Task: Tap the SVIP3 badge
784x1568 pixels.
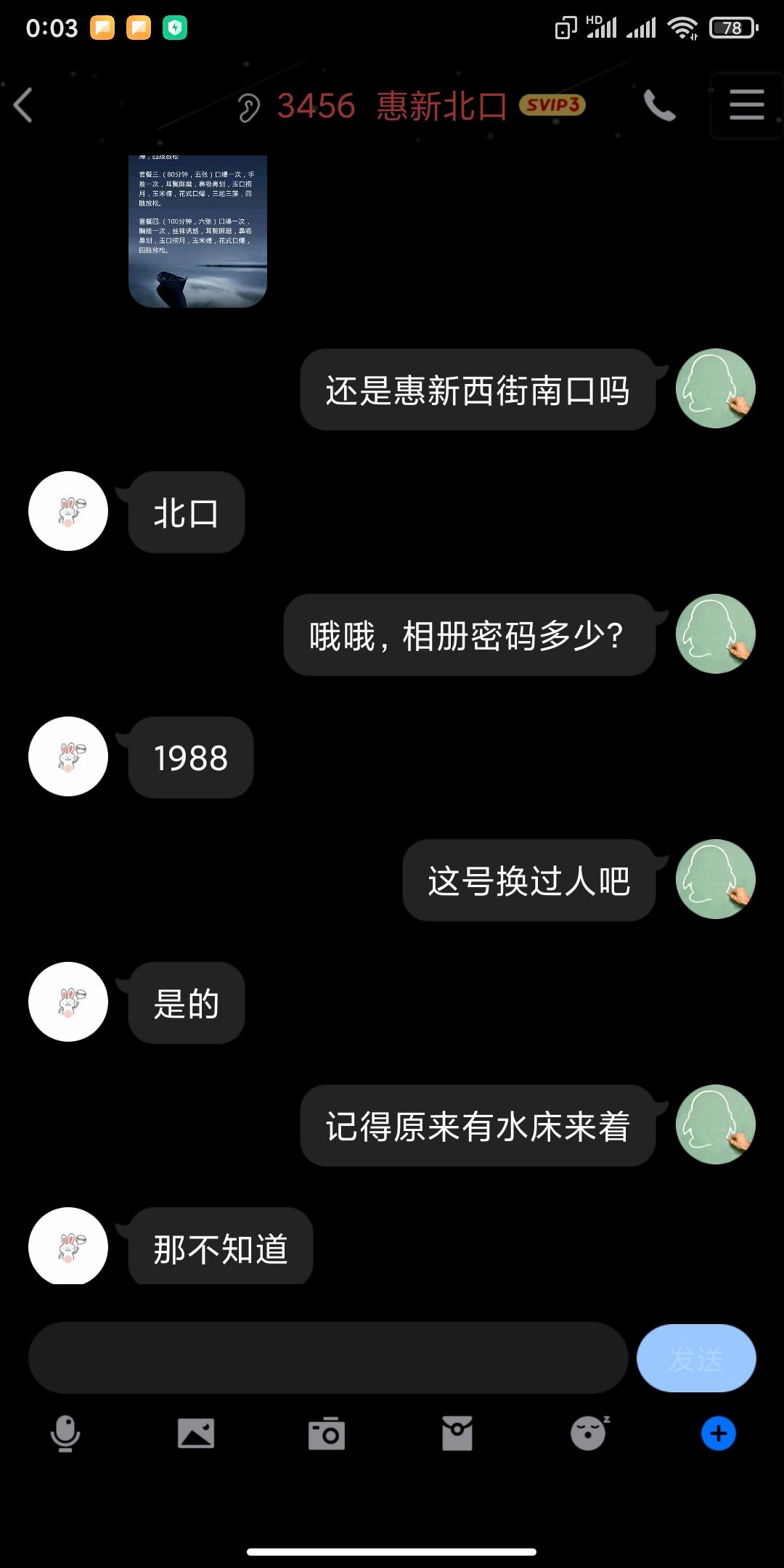Action: click(550, 105)
